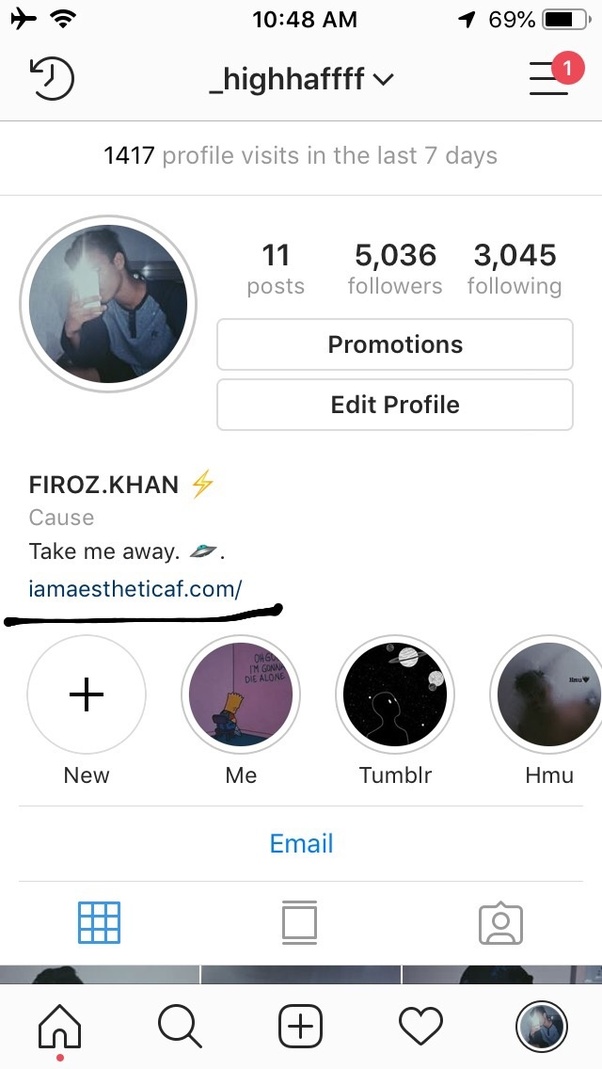Create a new post with plus icon

[300, 1026]
